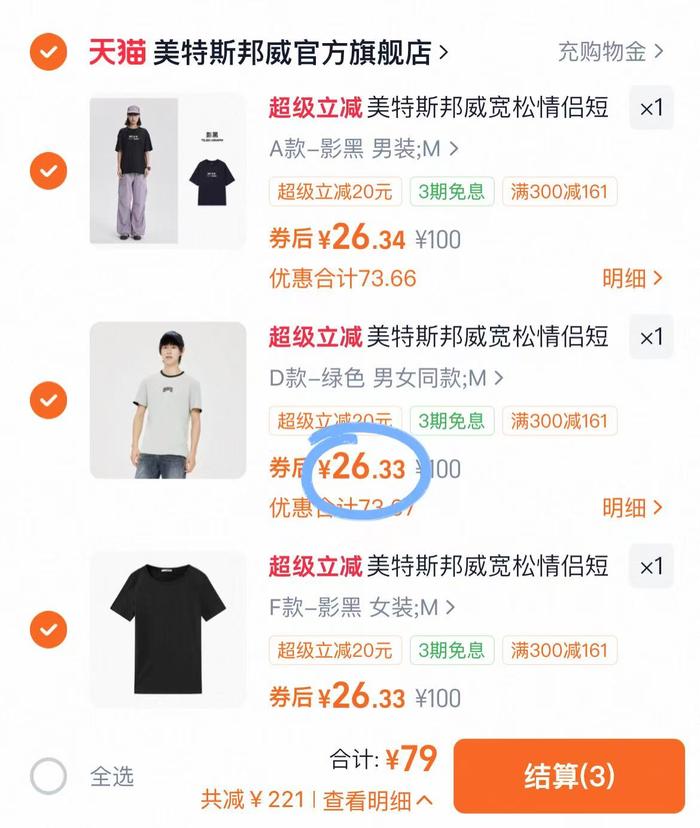
Task: Open 明细 for the ¥26.34 item discount
Action: 632,278
